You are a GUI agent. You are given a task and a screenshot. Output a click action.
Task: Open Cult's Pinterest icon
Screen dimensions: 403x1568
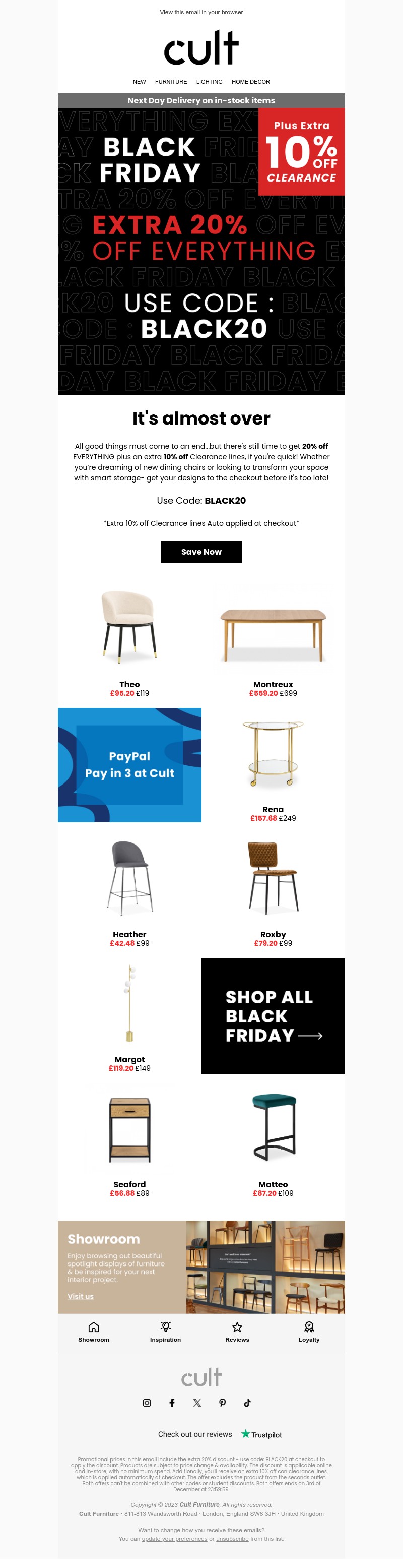coord(223,1403)
